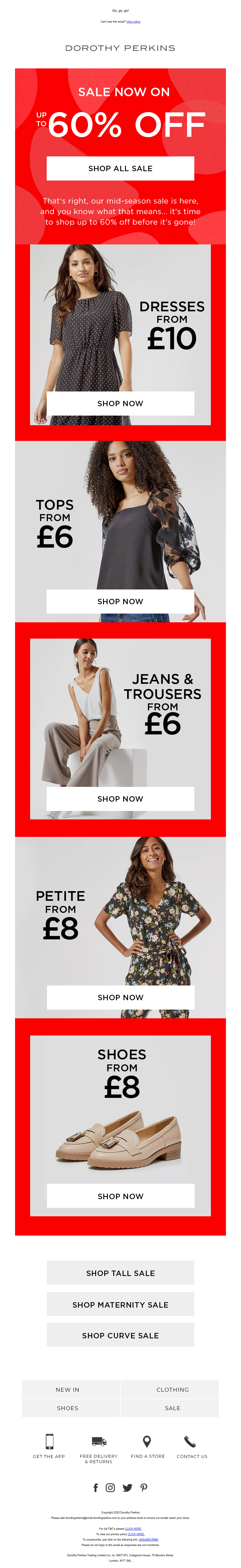Visit the Instagram profile
Viewport: 241px width, 1568px height.
(x=110, y=1488)
